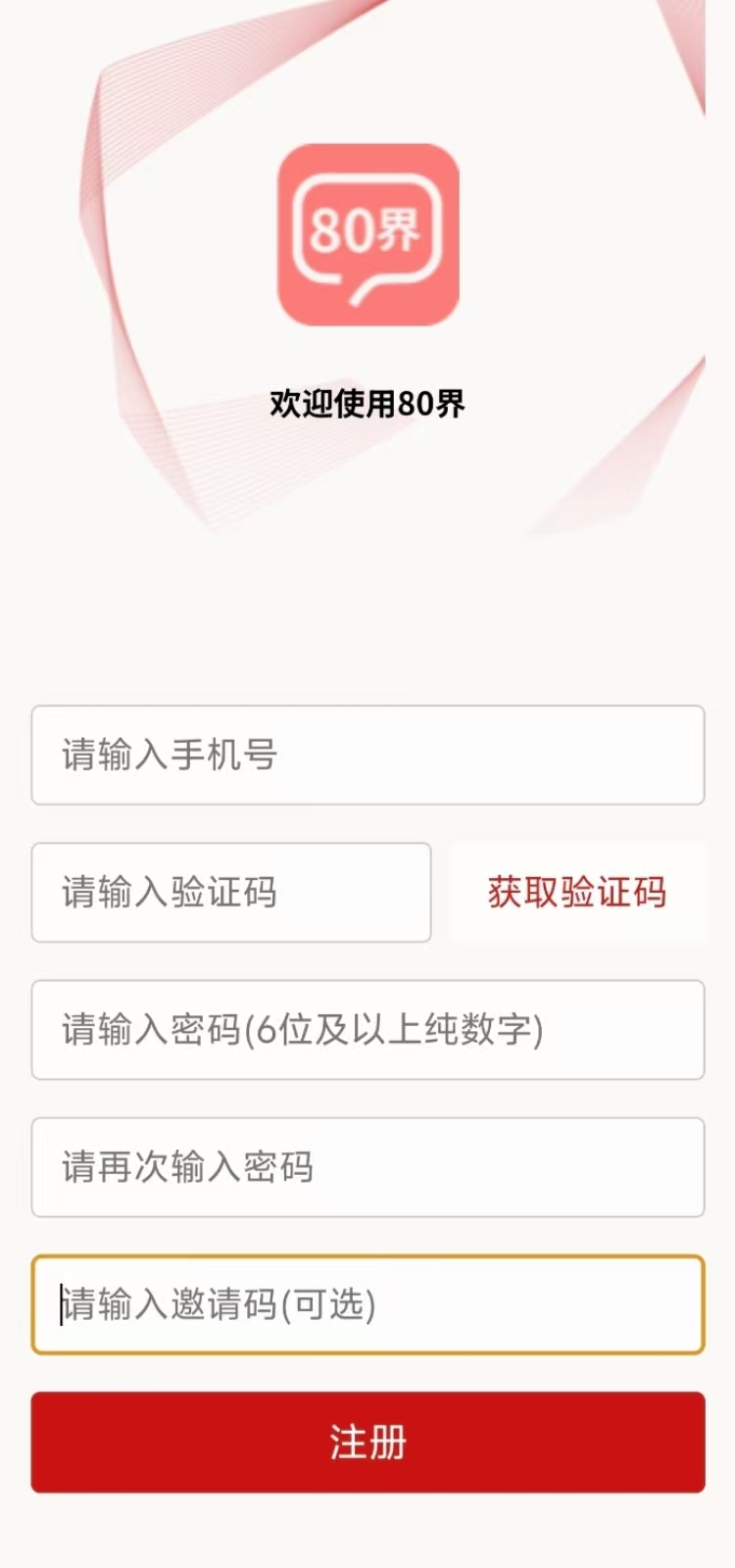The width and height of the screenshot is (735, 1568).
Task: Click the 请输入手机号 phone number field
Action: pos(367,756)
